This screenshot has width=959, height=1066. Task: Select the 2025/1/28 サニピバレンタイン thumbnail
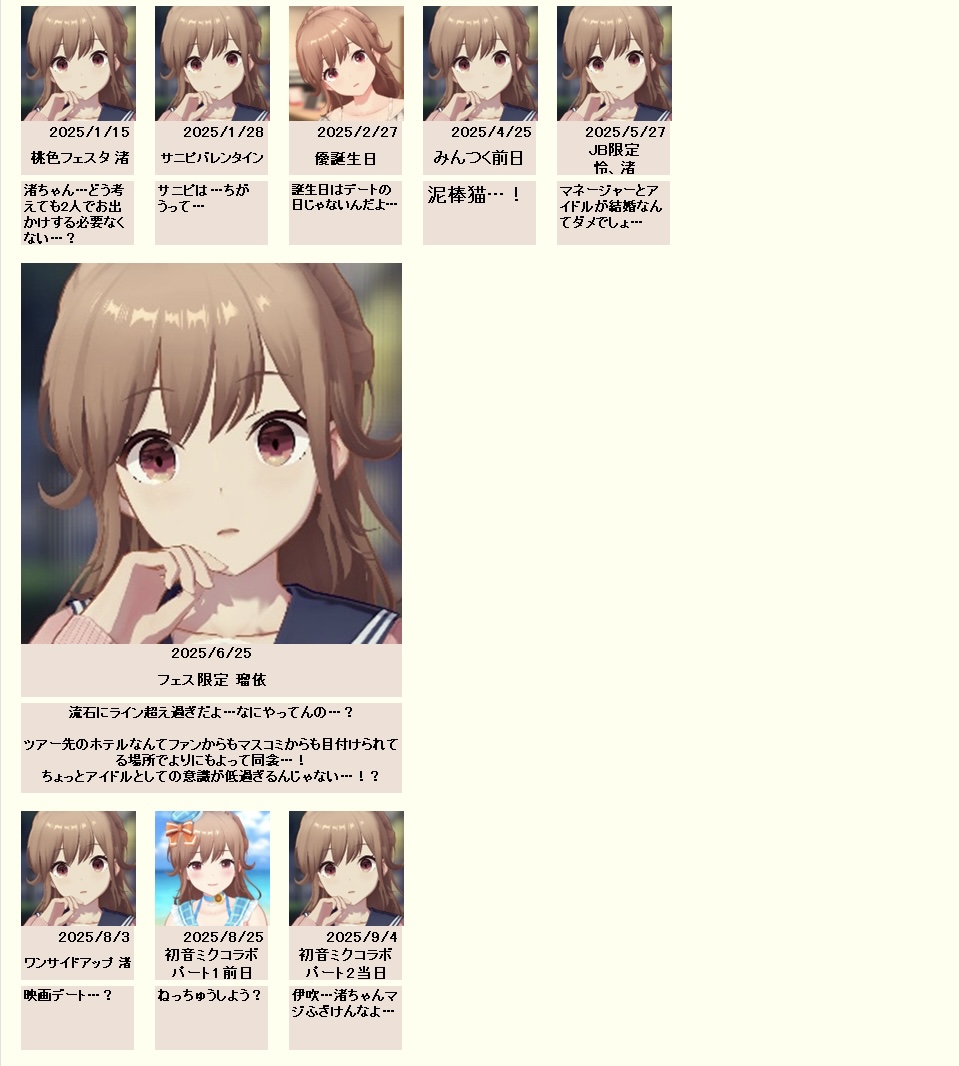point(212,63)
